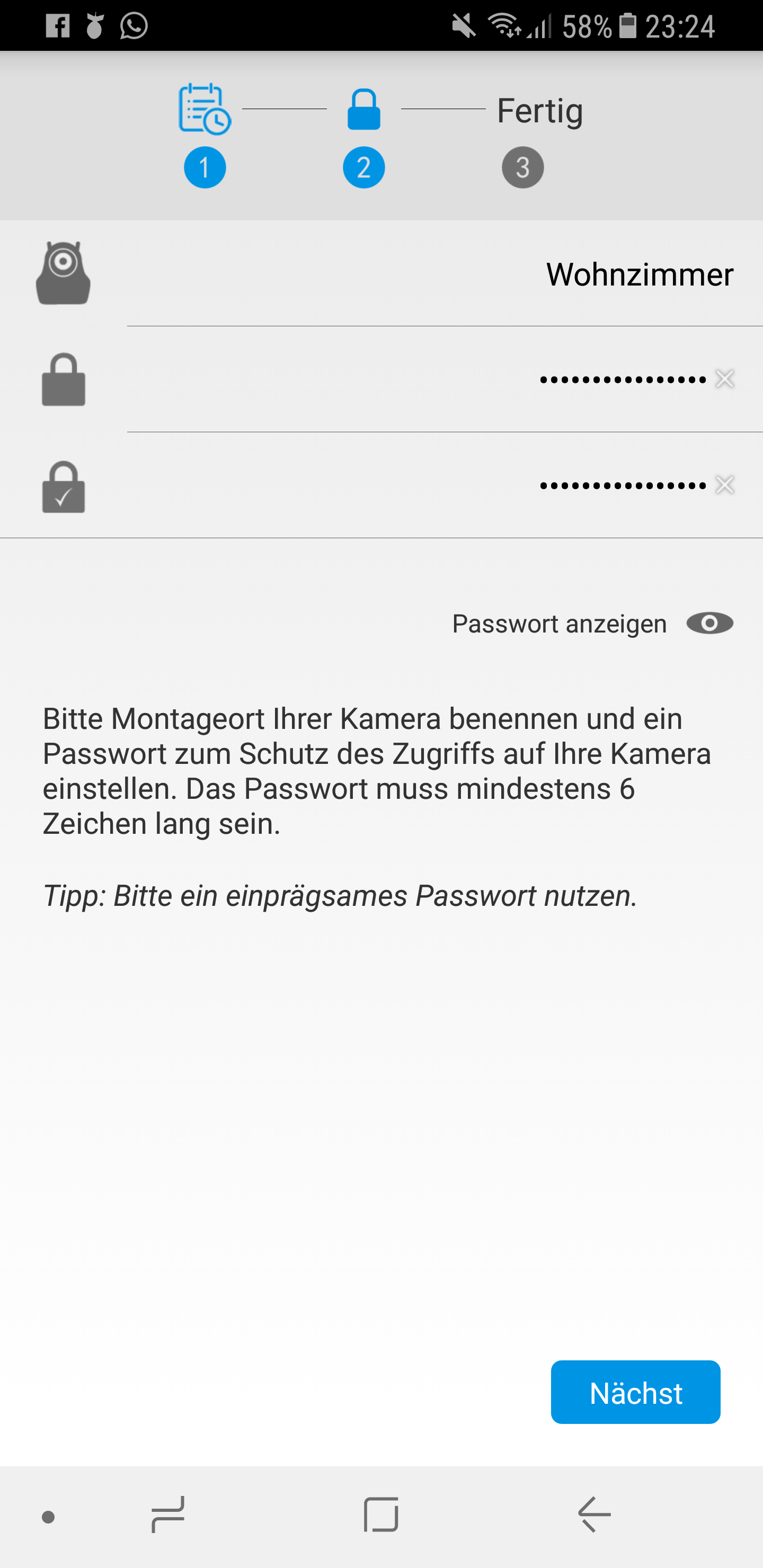The width and height of the screenshot is (763, 1568).
Task: Continue with the Nächst button
Action: [635, 1393]
